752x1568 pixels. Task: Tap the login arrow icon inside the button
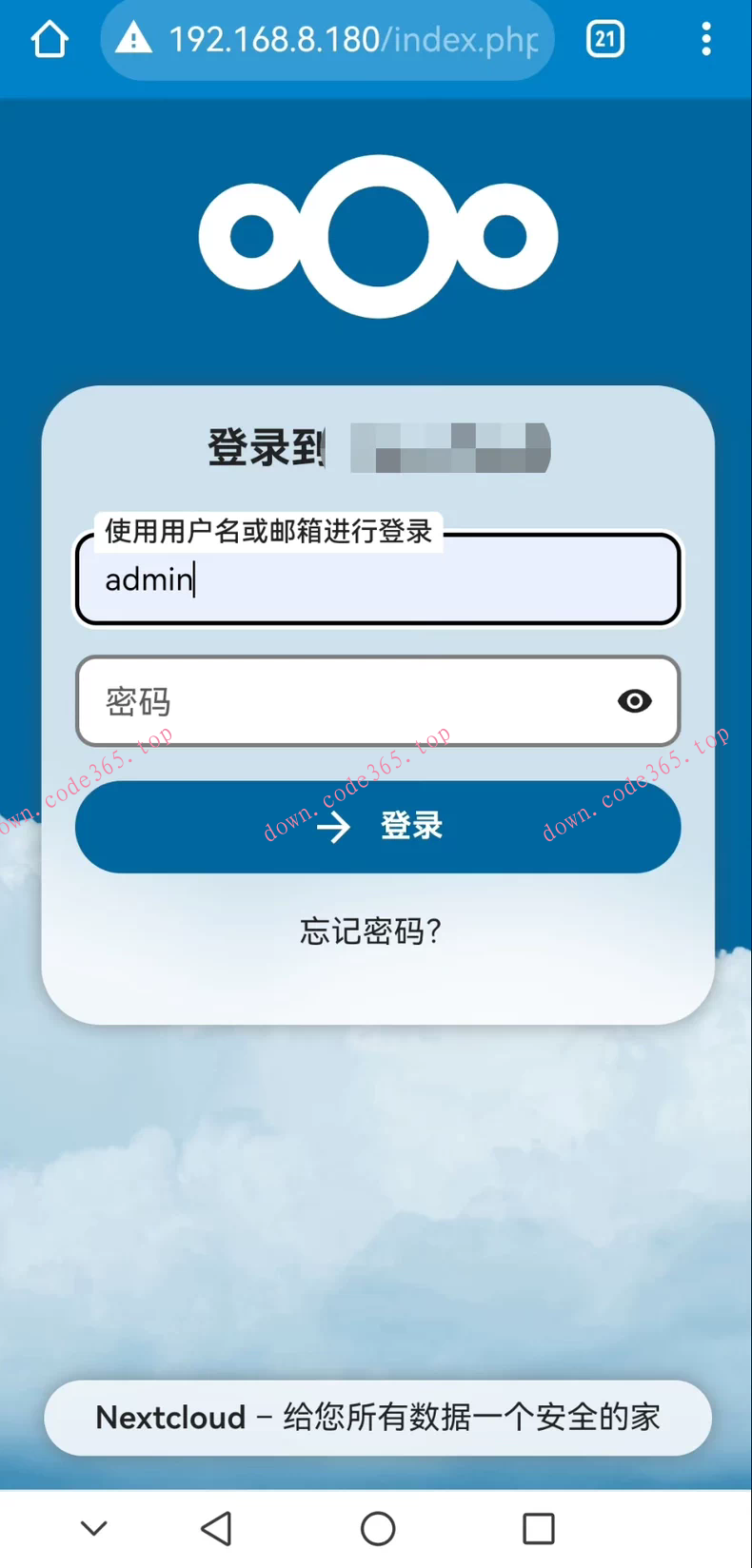click(x=335, y=827)
